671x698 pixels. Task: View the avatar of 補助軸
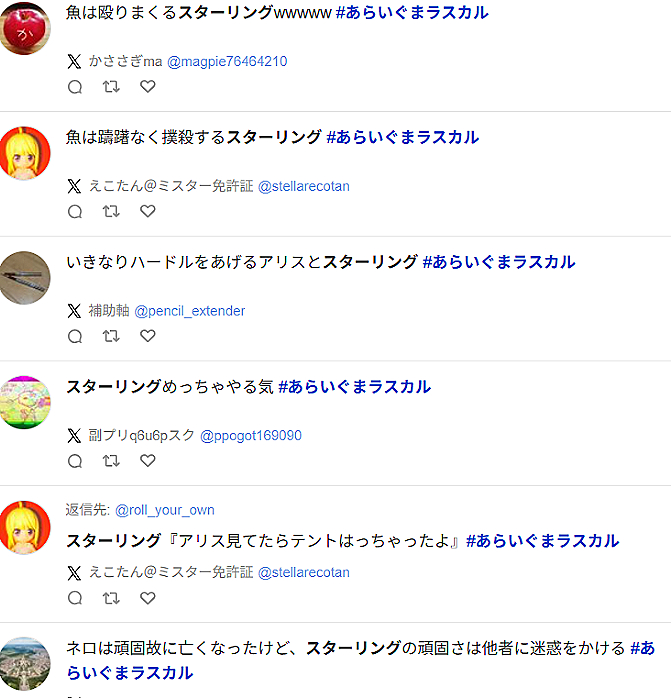point(25,278)
